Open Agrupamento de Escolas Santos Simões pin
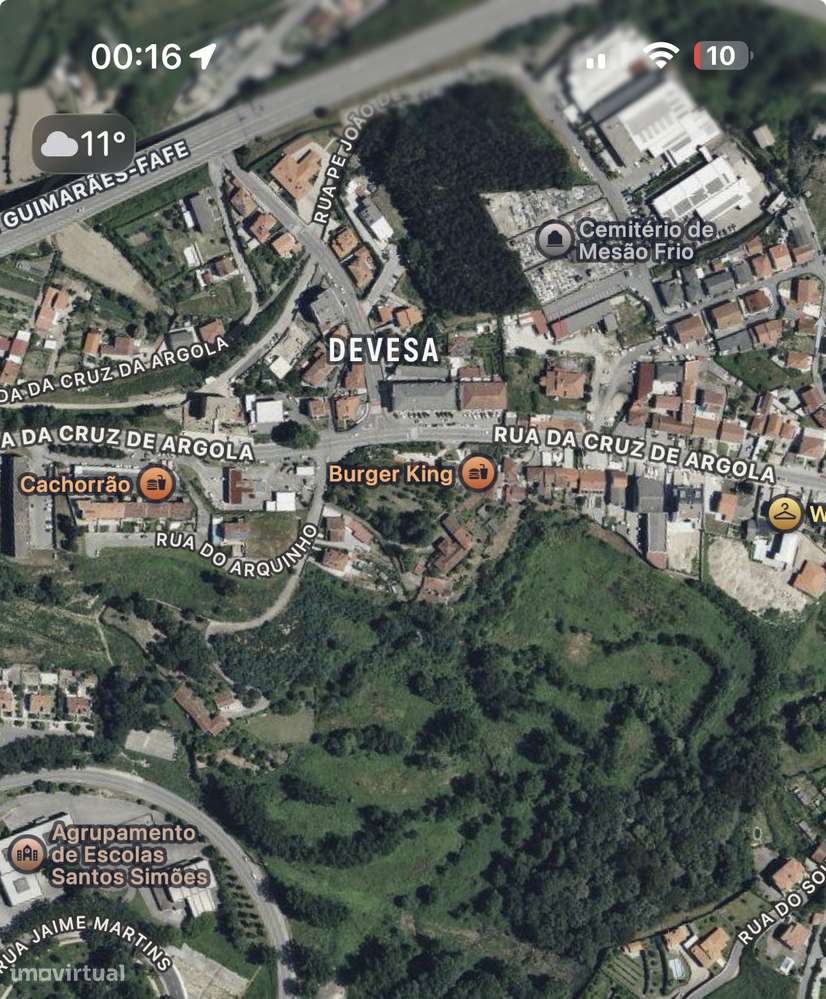 [x=27, y=854]
